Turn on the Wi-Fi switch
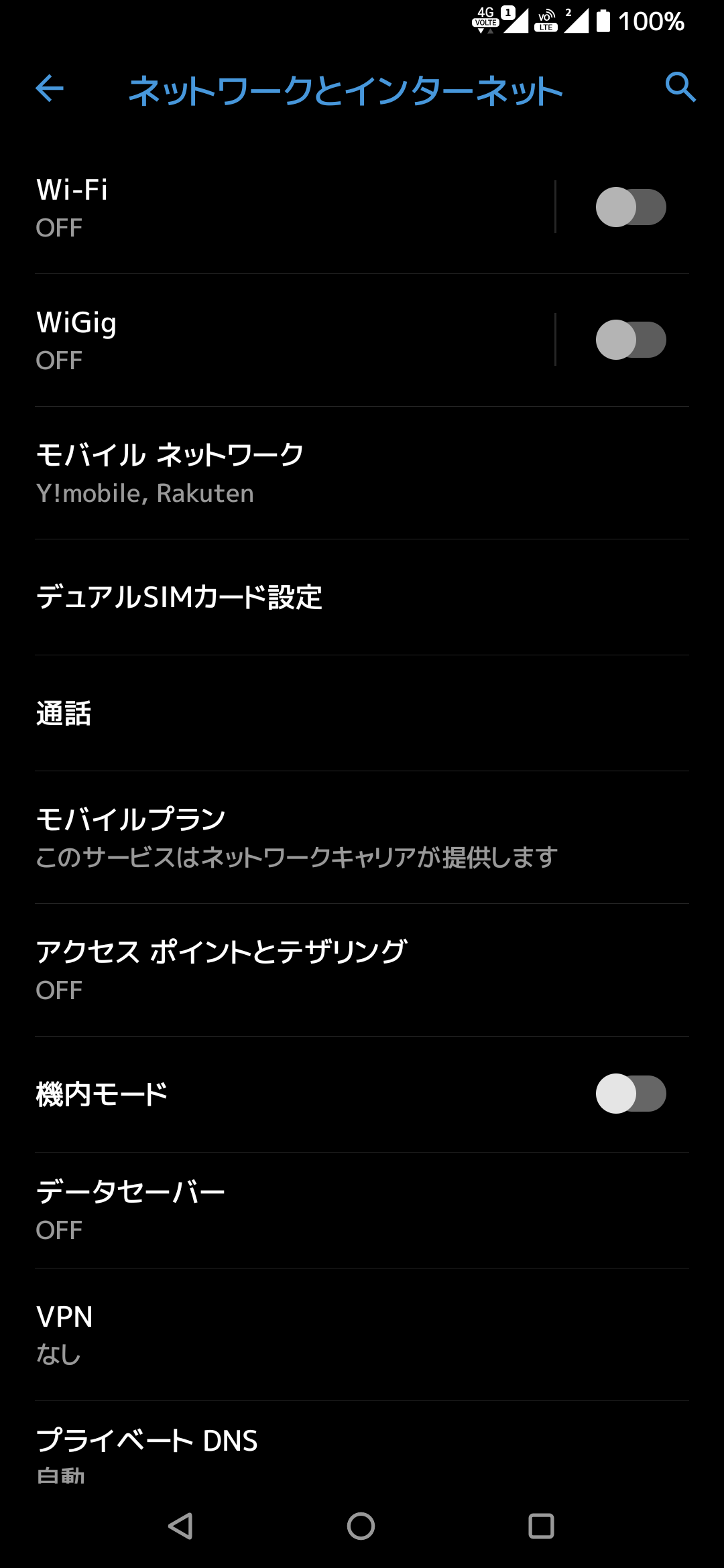Screen dimensions: 724x1568 click(630, 207)
